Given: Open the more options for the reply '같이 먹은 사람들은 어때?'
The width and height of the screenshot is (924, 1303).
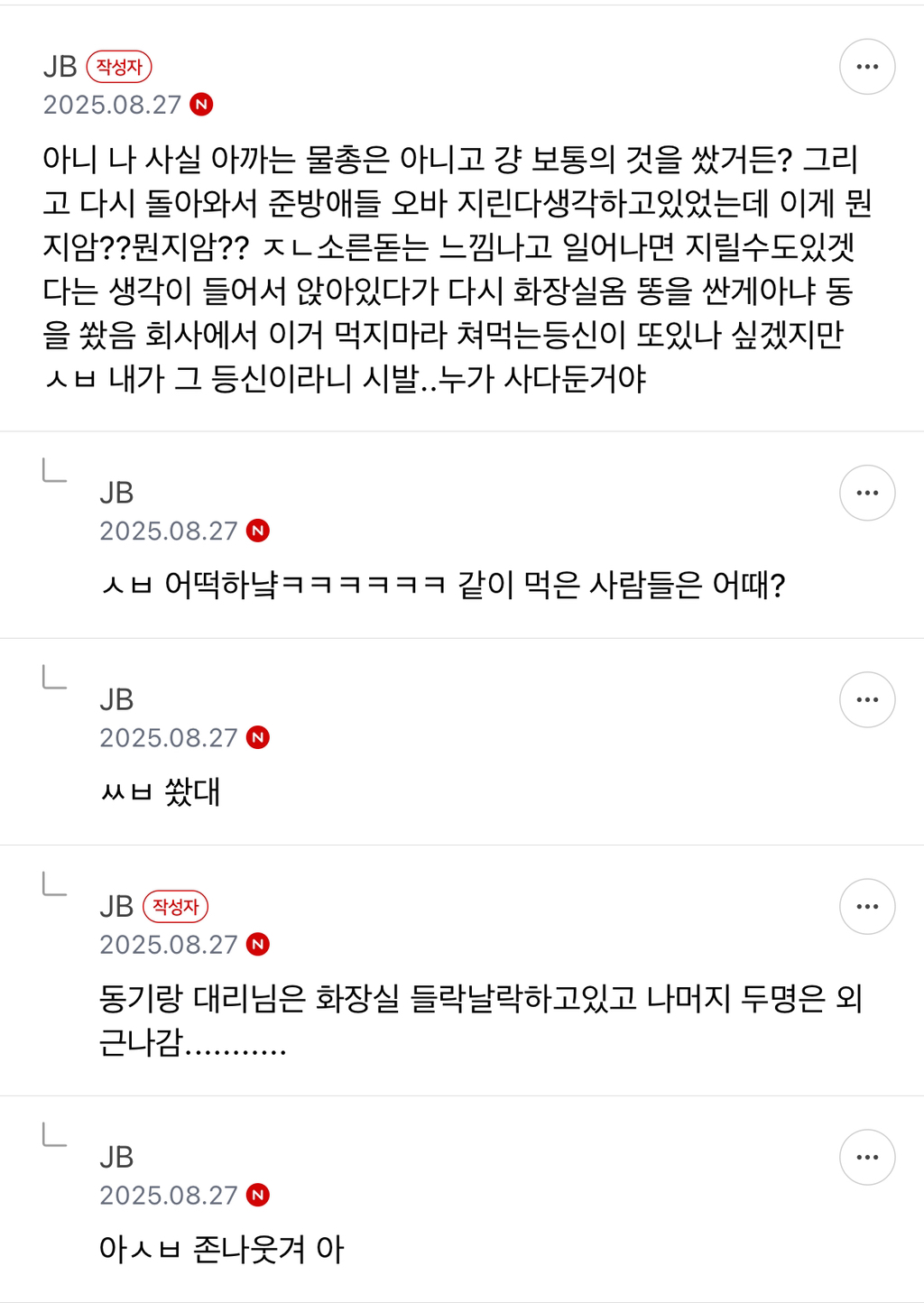Looking at the screenshot, I should point(866,493).
